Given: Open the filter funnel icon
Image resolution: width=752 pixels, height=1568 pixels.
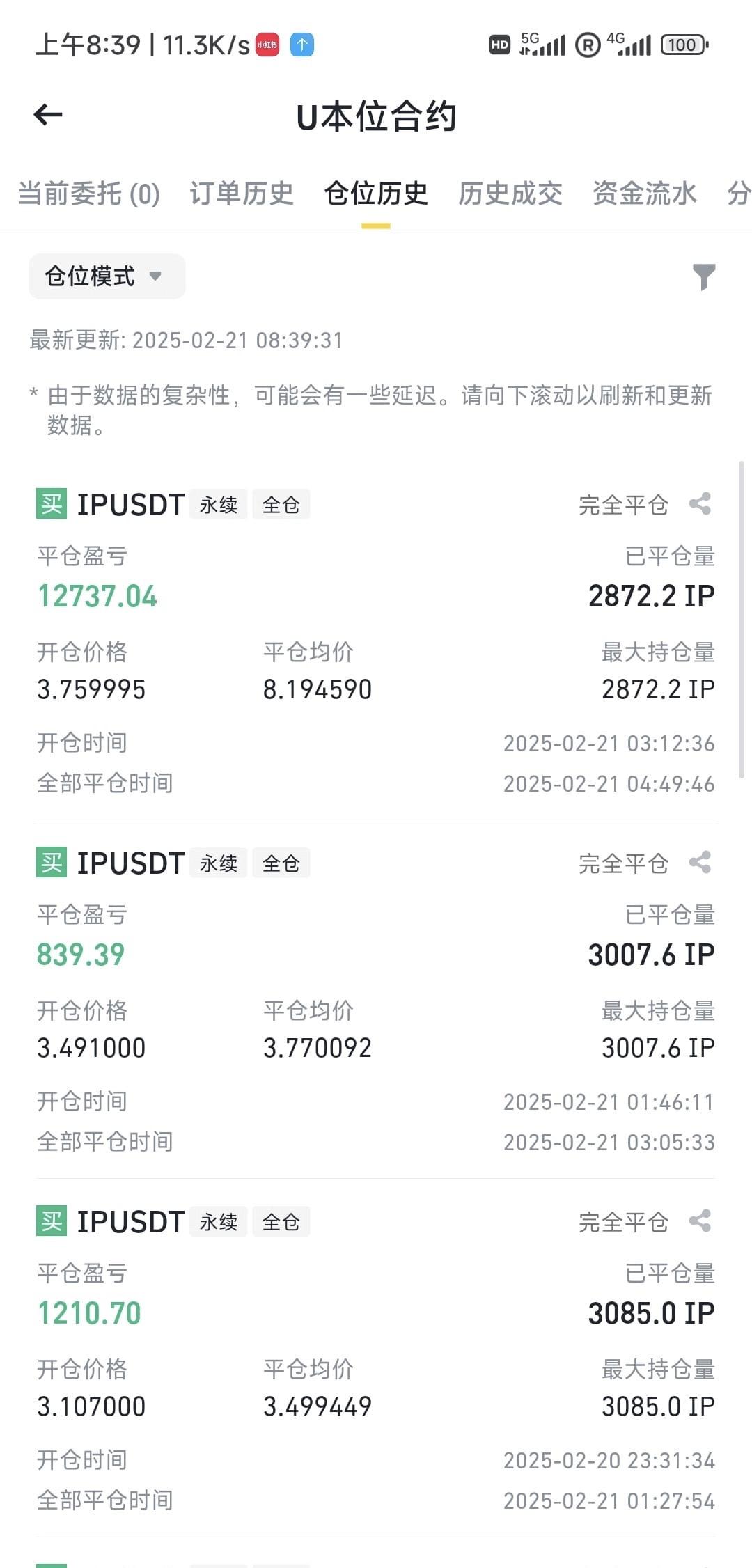Looking at the screenshot, I should pyautogui.click(x=704, y=276).
